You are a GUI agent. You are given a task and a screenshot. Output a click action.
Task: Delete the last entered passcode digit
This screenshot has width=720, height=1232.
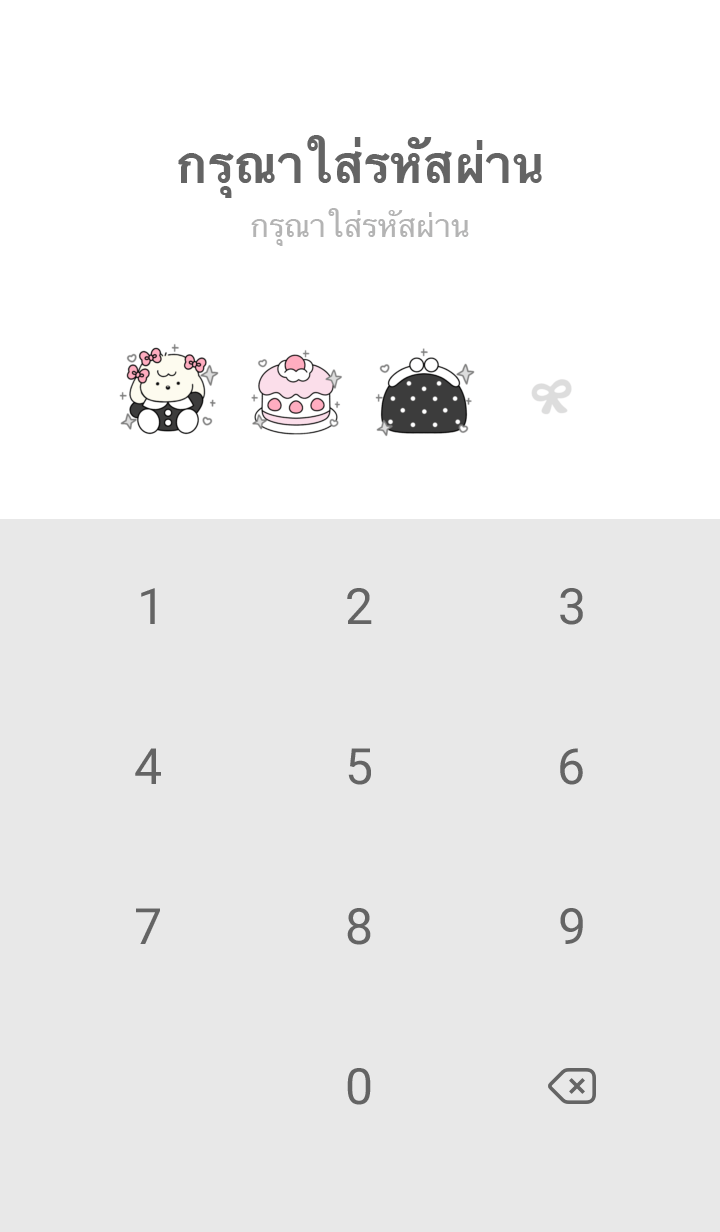(x=572, y=1086)
